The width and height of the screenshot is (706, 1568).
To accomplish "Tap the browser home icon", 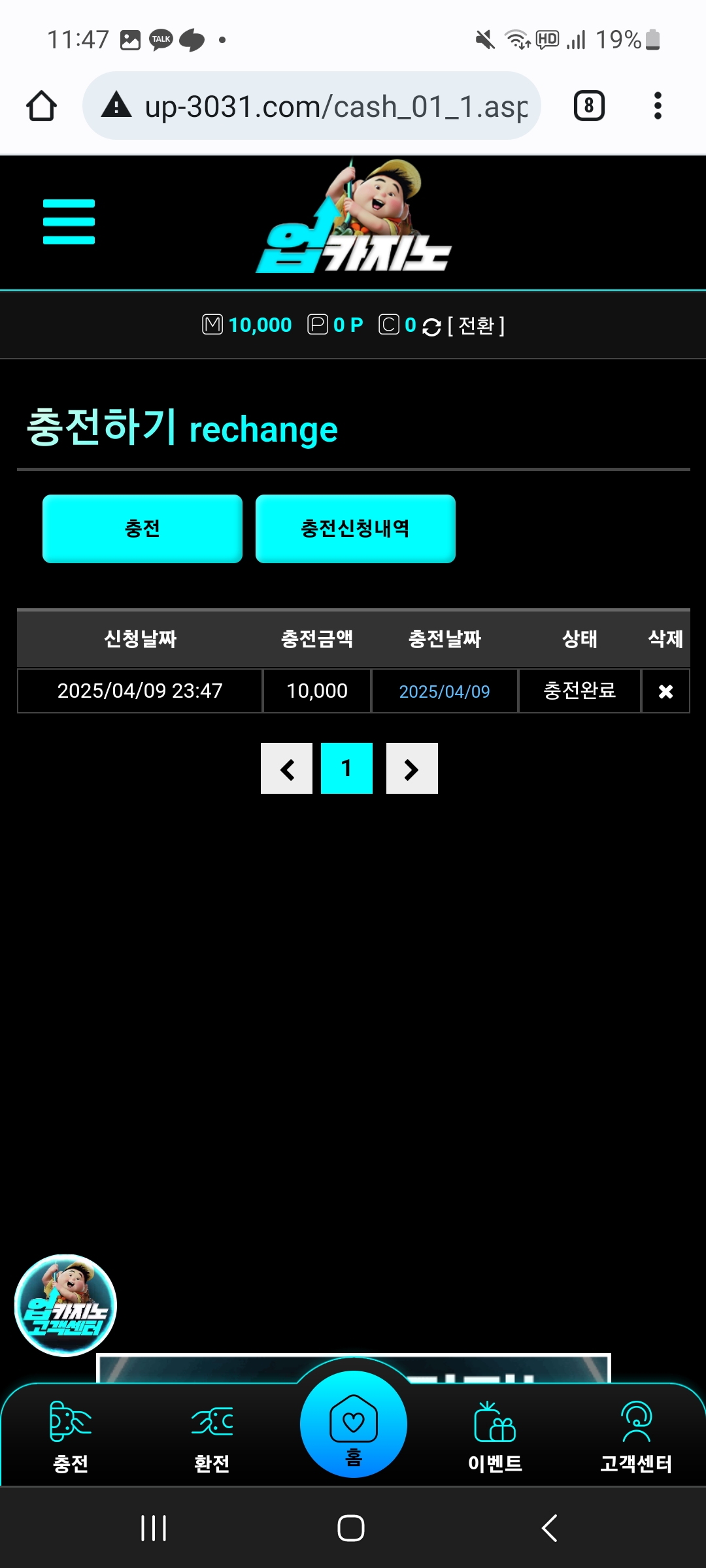I will click(x=41, y=106).
